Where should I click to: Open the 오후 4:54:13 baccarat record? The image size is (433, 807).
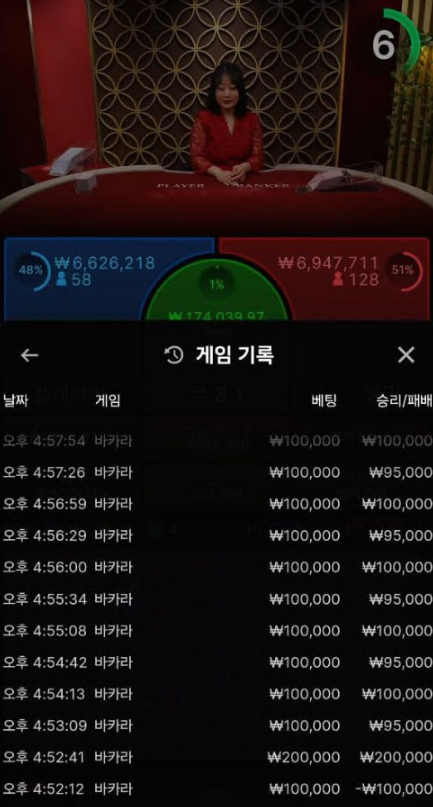click(216, 694)
